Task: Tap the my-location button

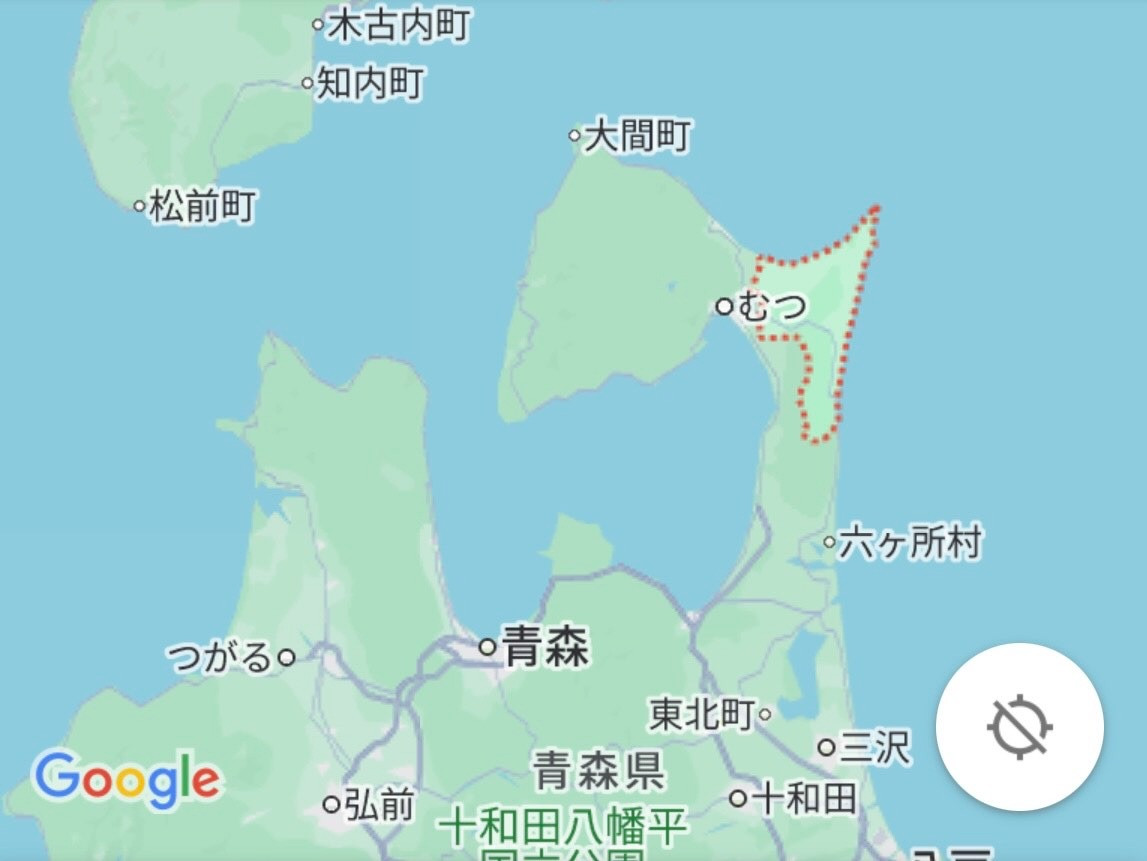Action: (1019, 727)
